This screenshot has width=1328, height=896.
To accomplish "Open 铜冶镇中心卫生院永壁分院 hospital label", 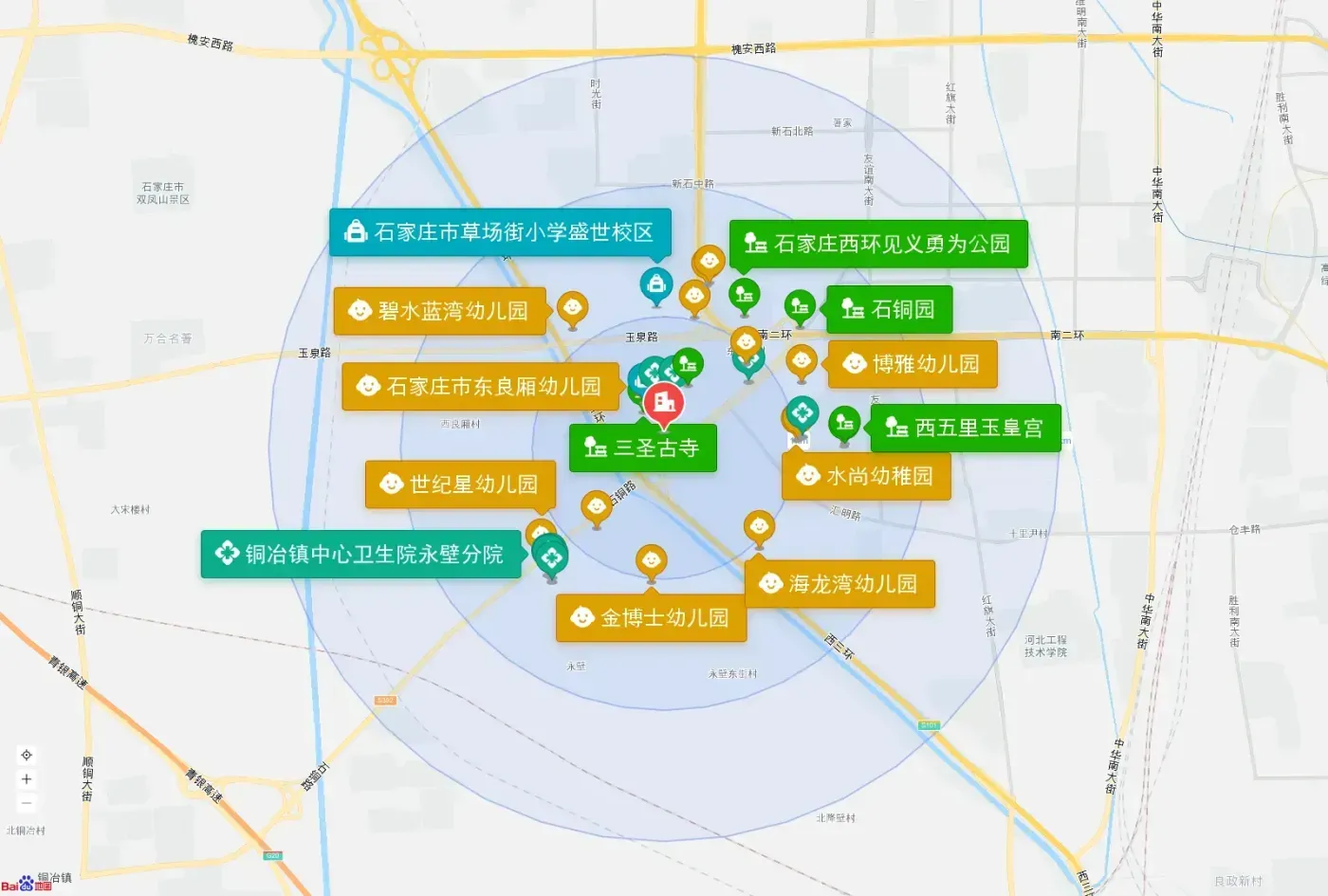I will [361, 555].
